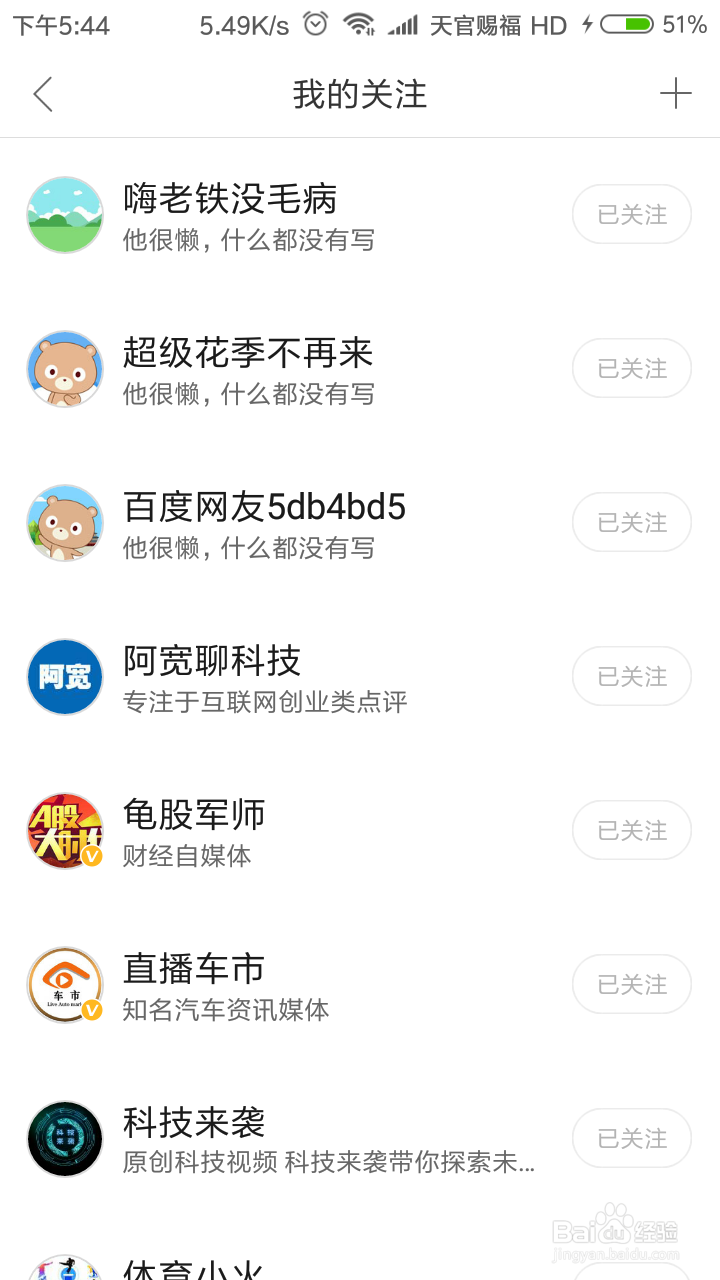Tap the back arrow to exit 我的关注

coord(42,93)
